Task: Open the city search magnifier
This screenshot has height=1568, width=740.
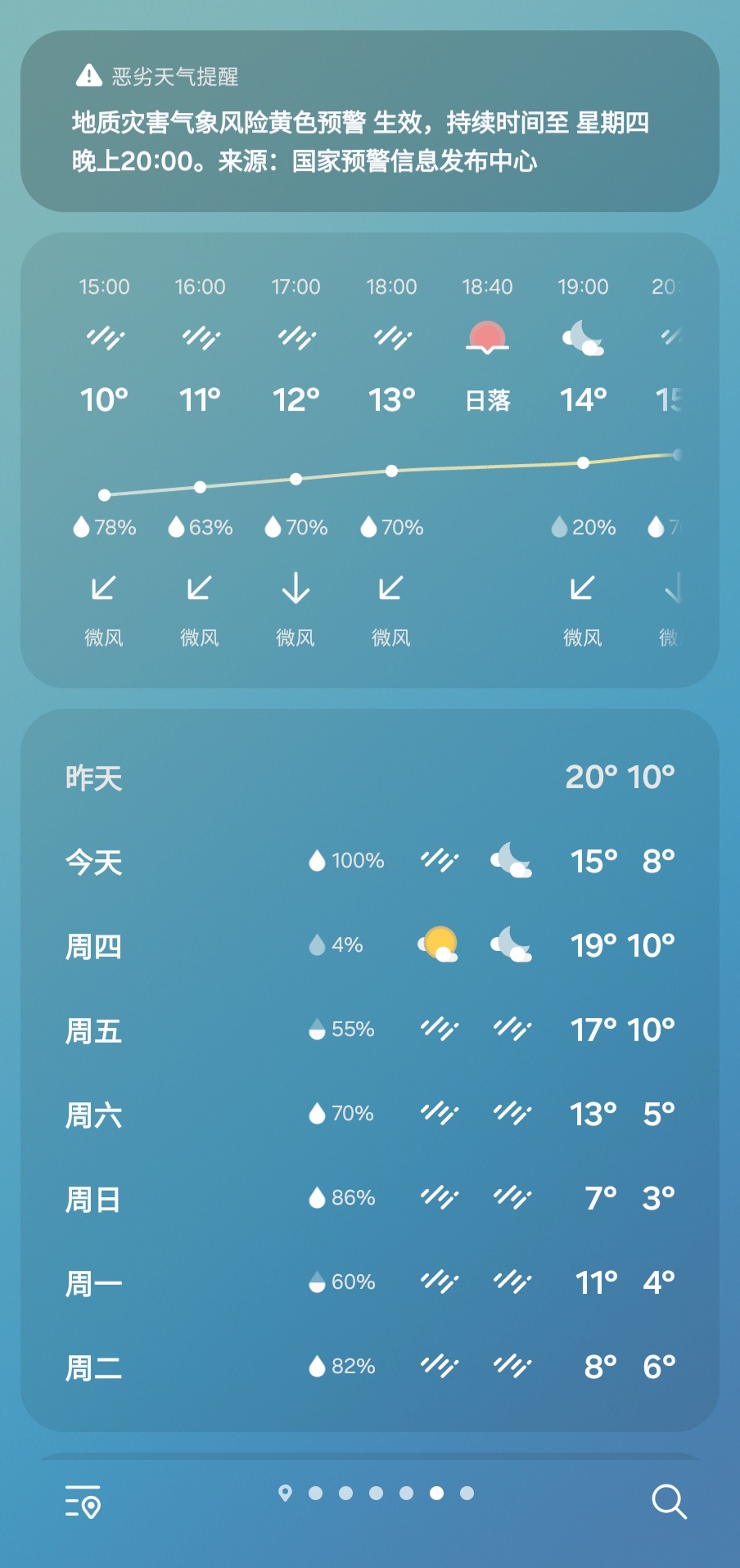Action: pos(668,1502)
